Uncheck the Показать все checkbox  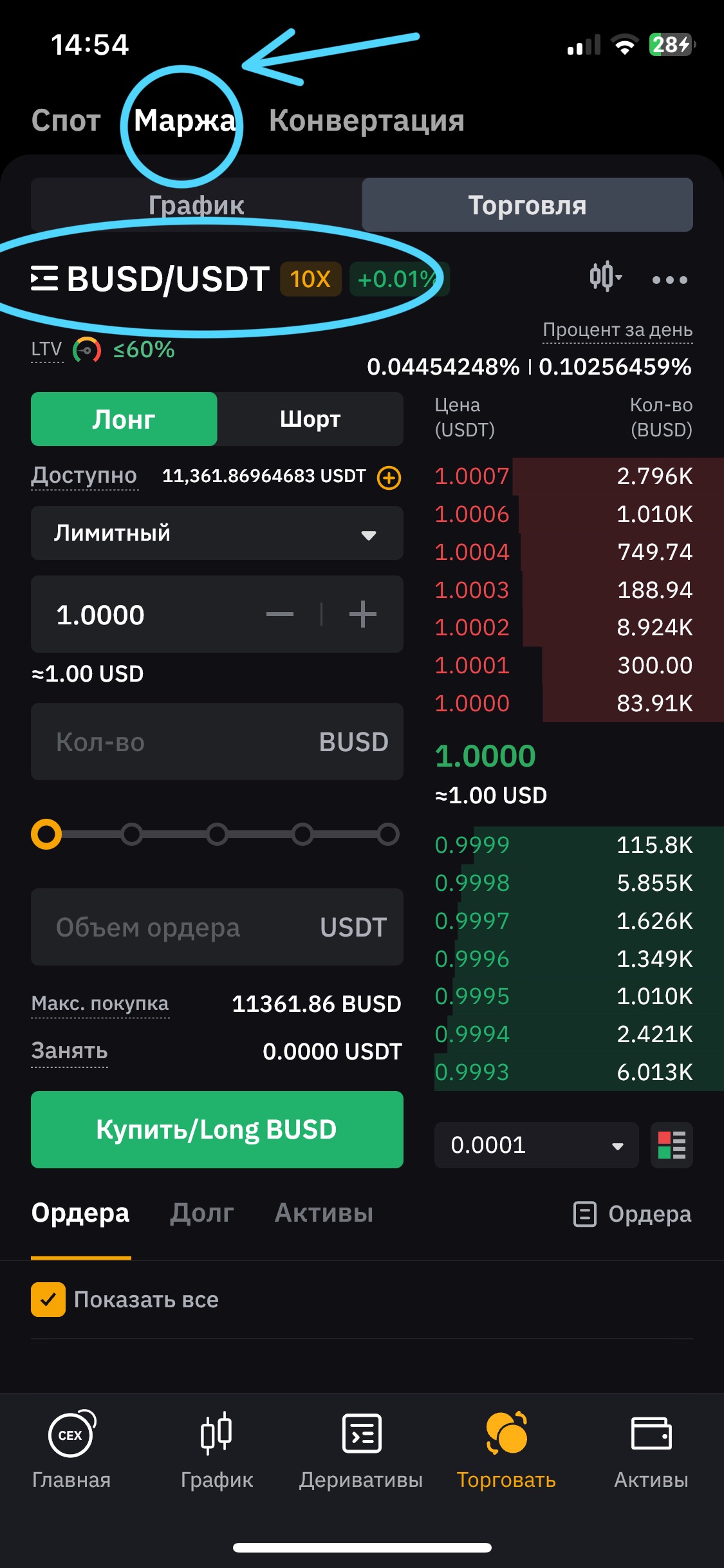(x=48, y=1300)
